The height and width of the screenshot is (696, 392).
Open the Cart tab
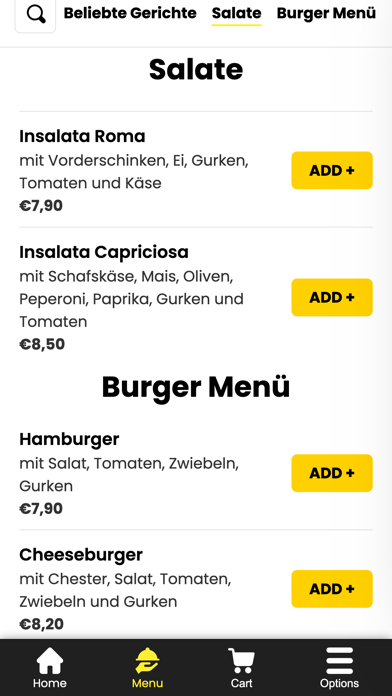click(242, 668)
